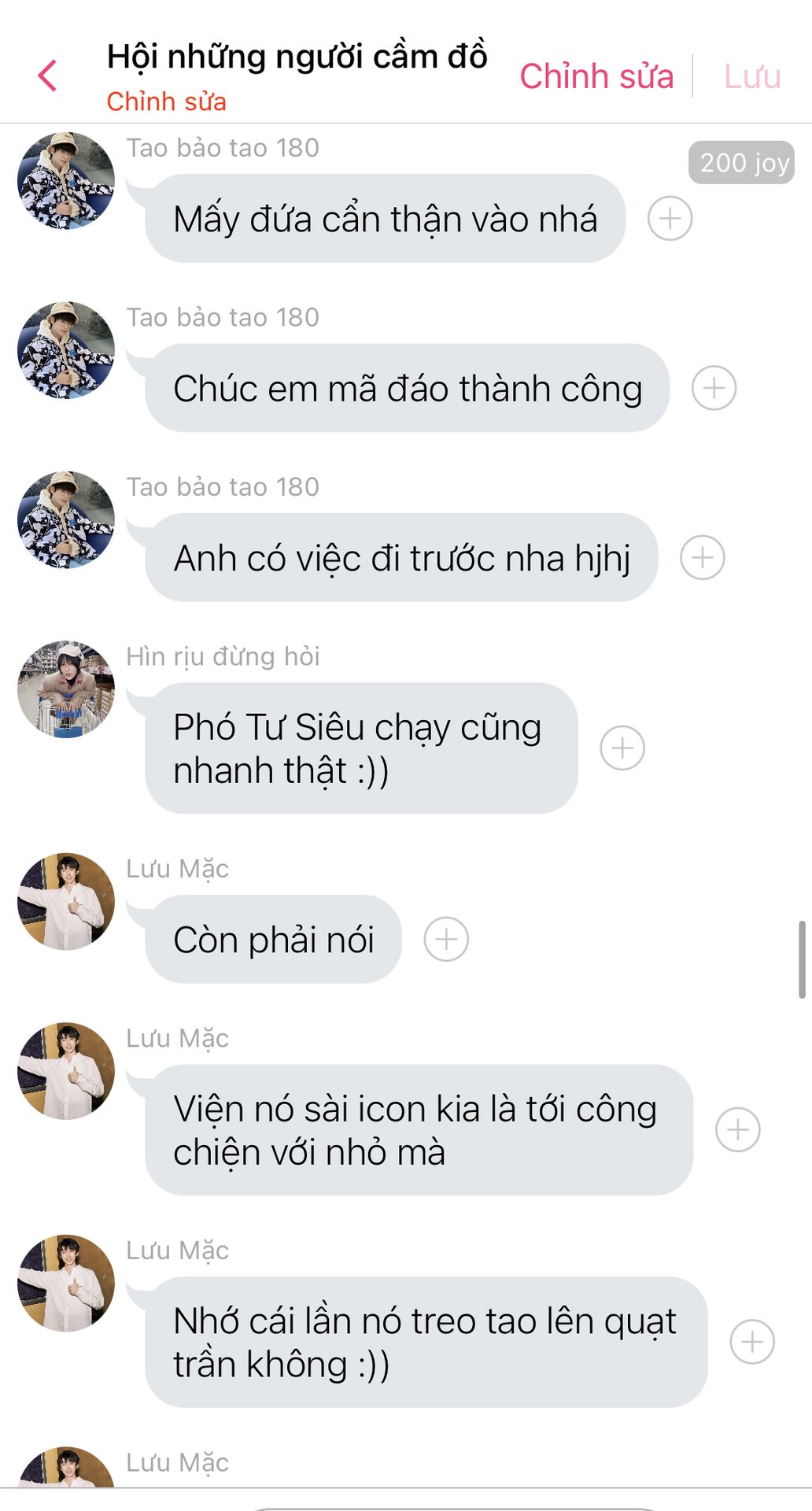Tap the 200 joy badge
The width and height of the screenshot is (812, 1511).
tap(741, 163)
